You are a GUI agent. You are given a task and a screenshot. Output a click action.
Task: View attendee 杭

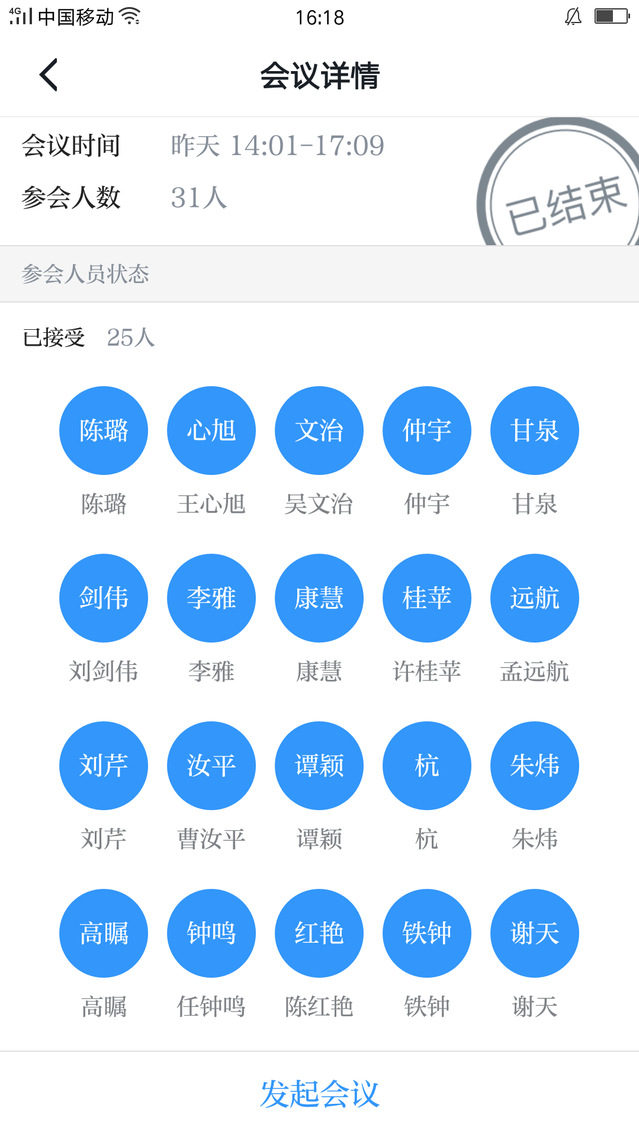(x=427, y=766)
